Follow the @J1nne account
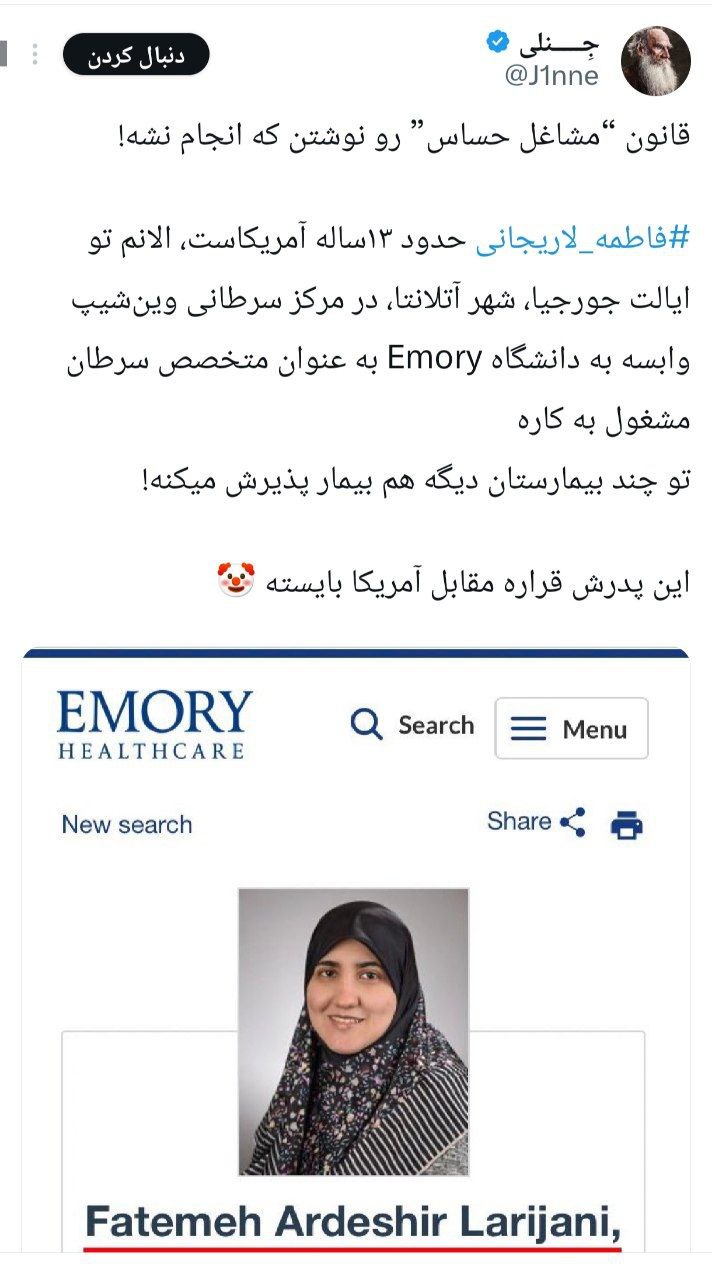Viewport: 712px width, 1280px height. 135,55
